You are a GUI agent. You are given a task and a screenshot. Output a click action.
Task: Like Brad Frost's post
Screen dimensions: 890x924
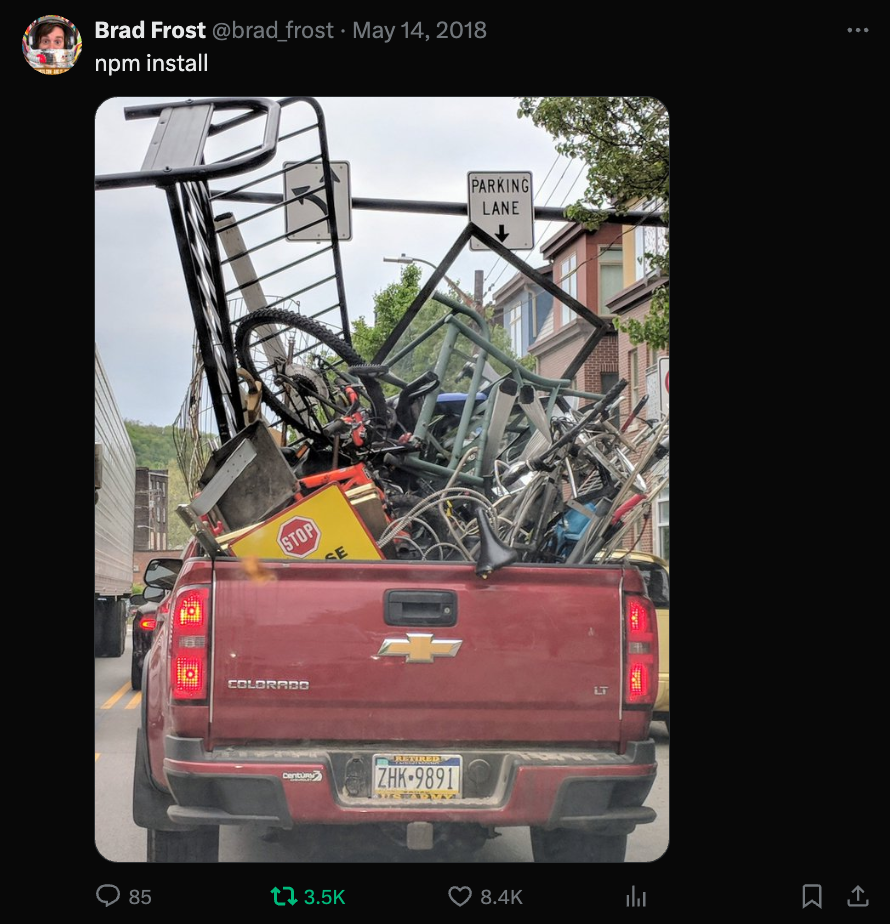coord(460,896)
